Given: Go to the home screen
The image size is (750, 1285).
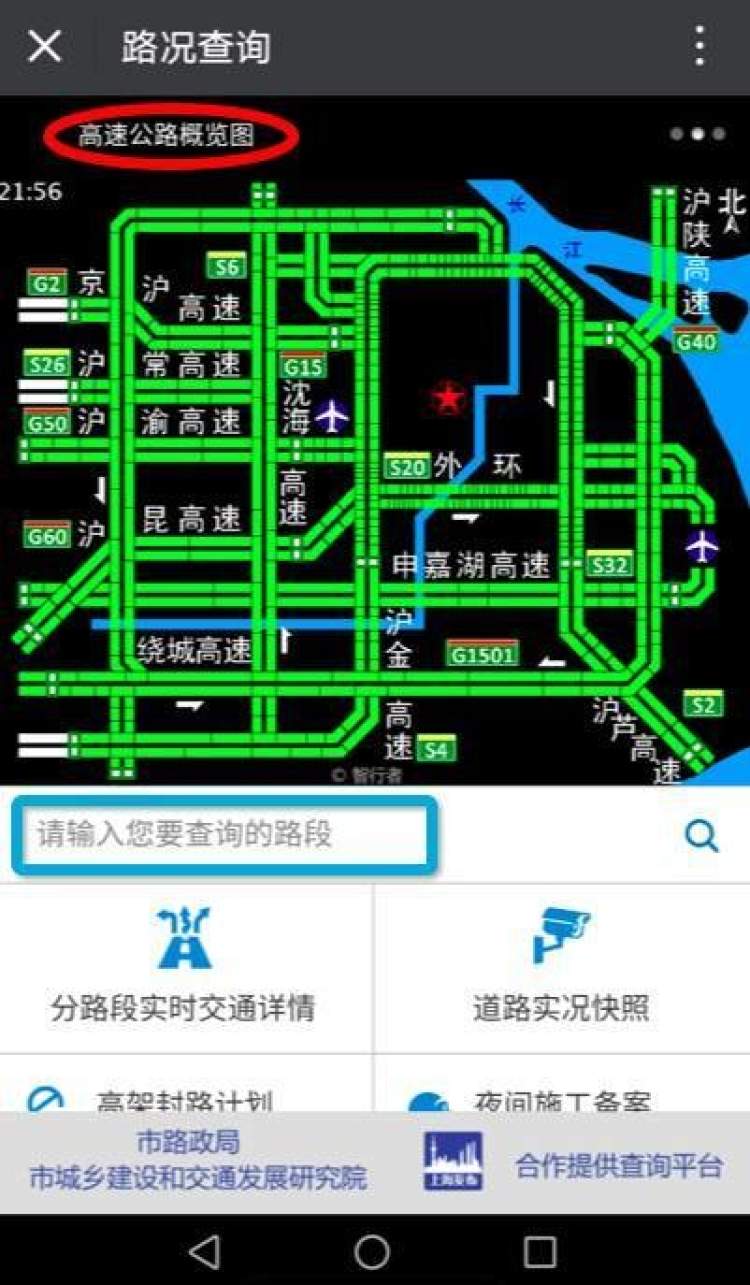Looking at the screenshot, I should (x=373, y=1250).
